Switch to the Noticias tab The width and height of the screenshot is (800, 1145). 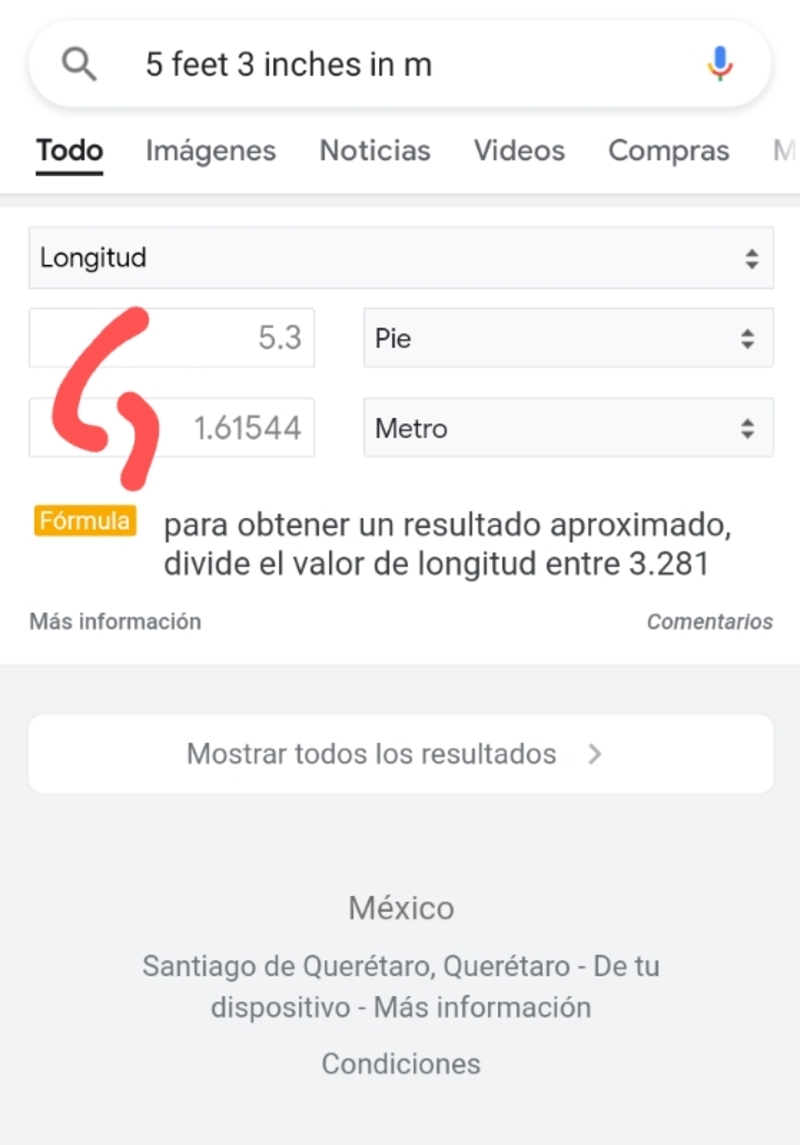tap(374, 151)
